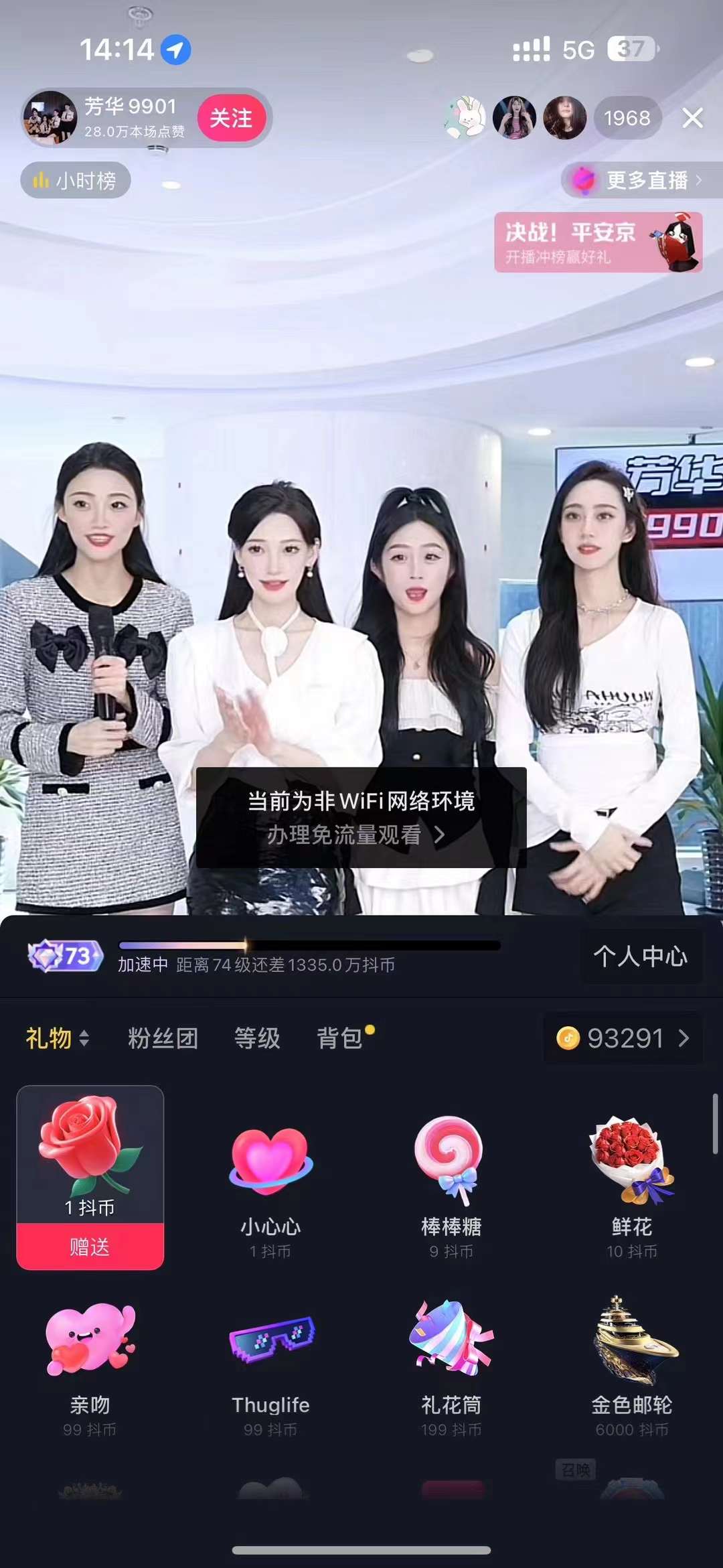The image size is (723, 1568).
Task: Close the live stream with the X
Action: [x=692, y=118]
